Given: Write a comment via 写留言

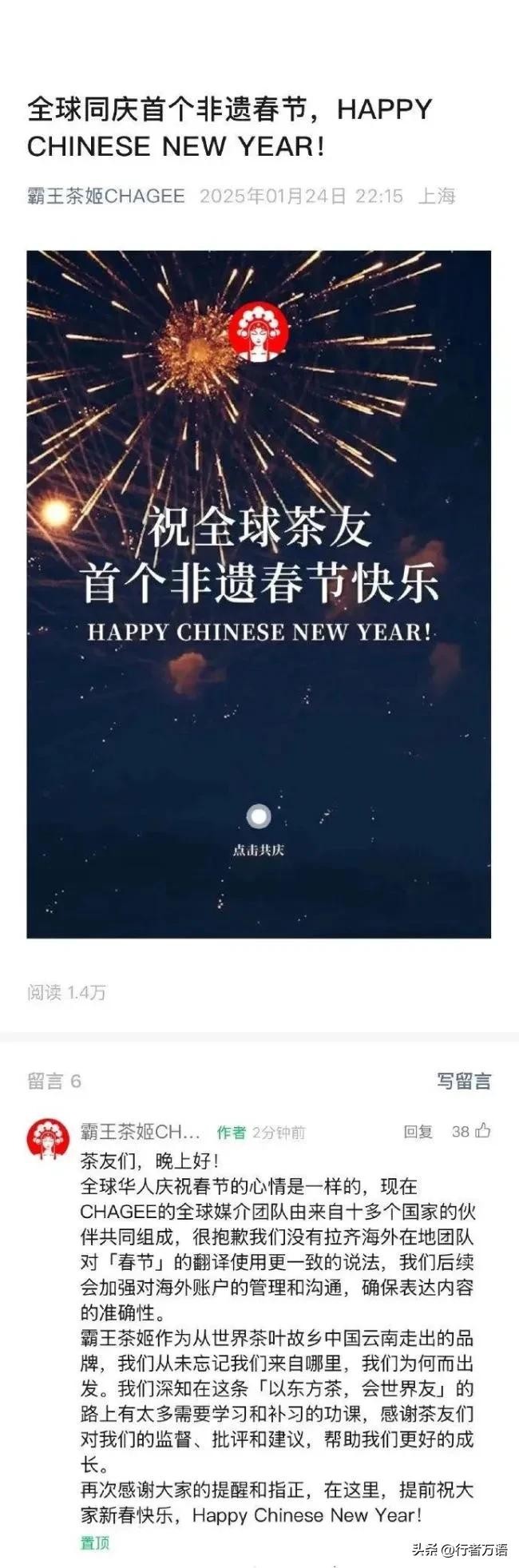Looking at the screenshot, I should pyautogui.click(x=464, y=1081).
